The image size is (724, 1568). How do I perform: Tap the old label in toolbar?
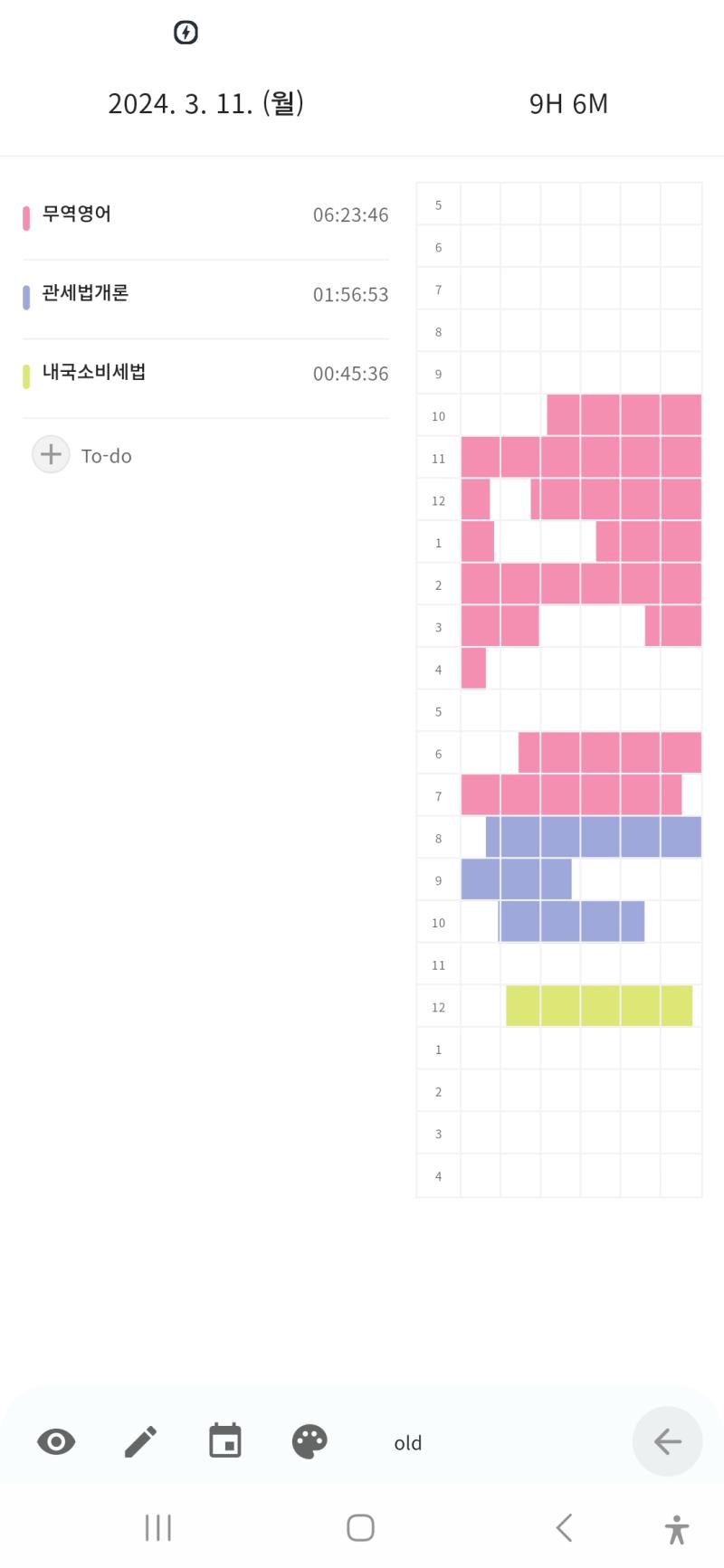[x=408, y=1443]
